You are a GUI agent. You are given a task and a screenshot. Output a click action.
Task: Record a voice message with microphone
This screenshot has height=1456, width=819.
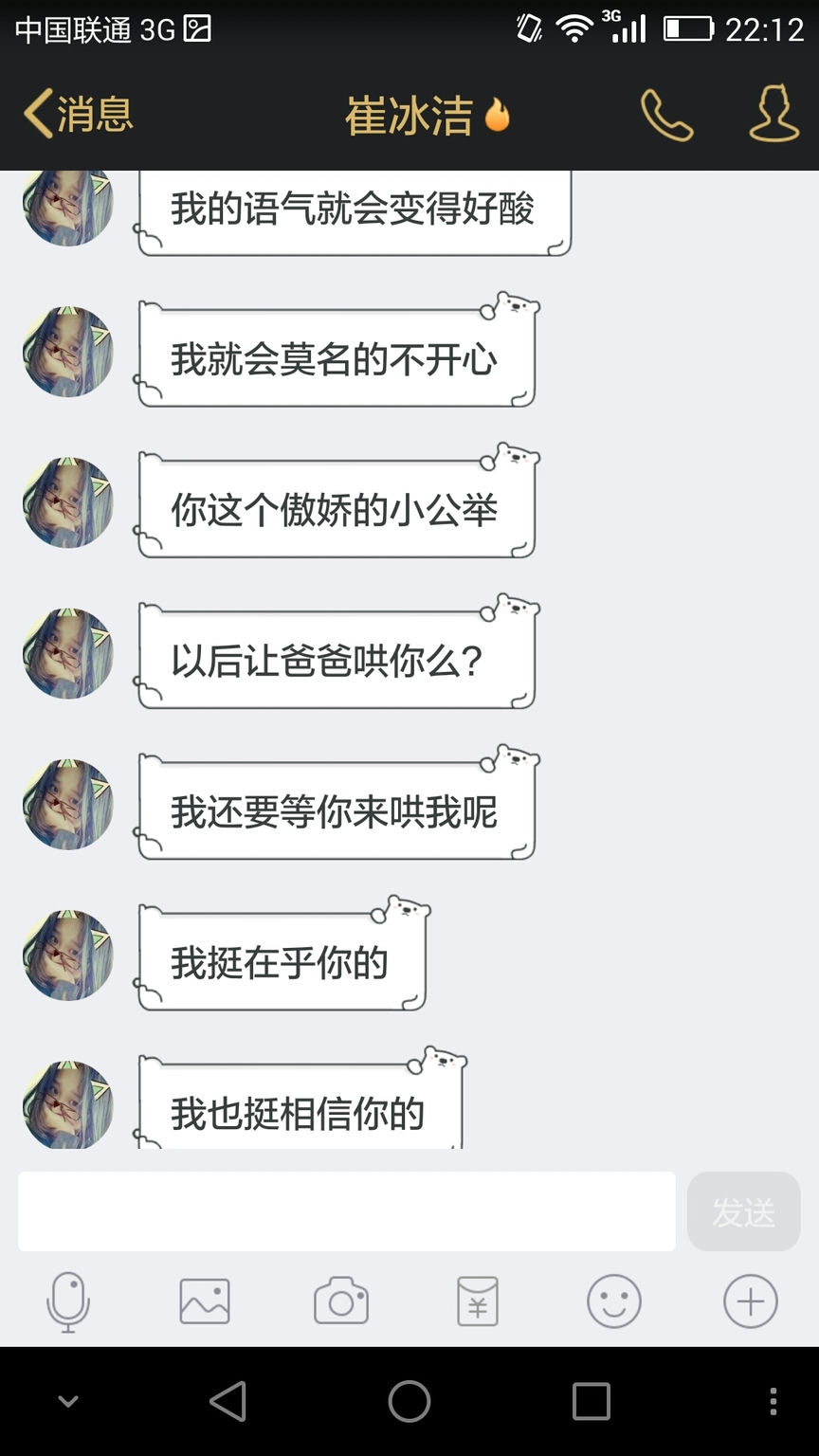[68, 1301]
